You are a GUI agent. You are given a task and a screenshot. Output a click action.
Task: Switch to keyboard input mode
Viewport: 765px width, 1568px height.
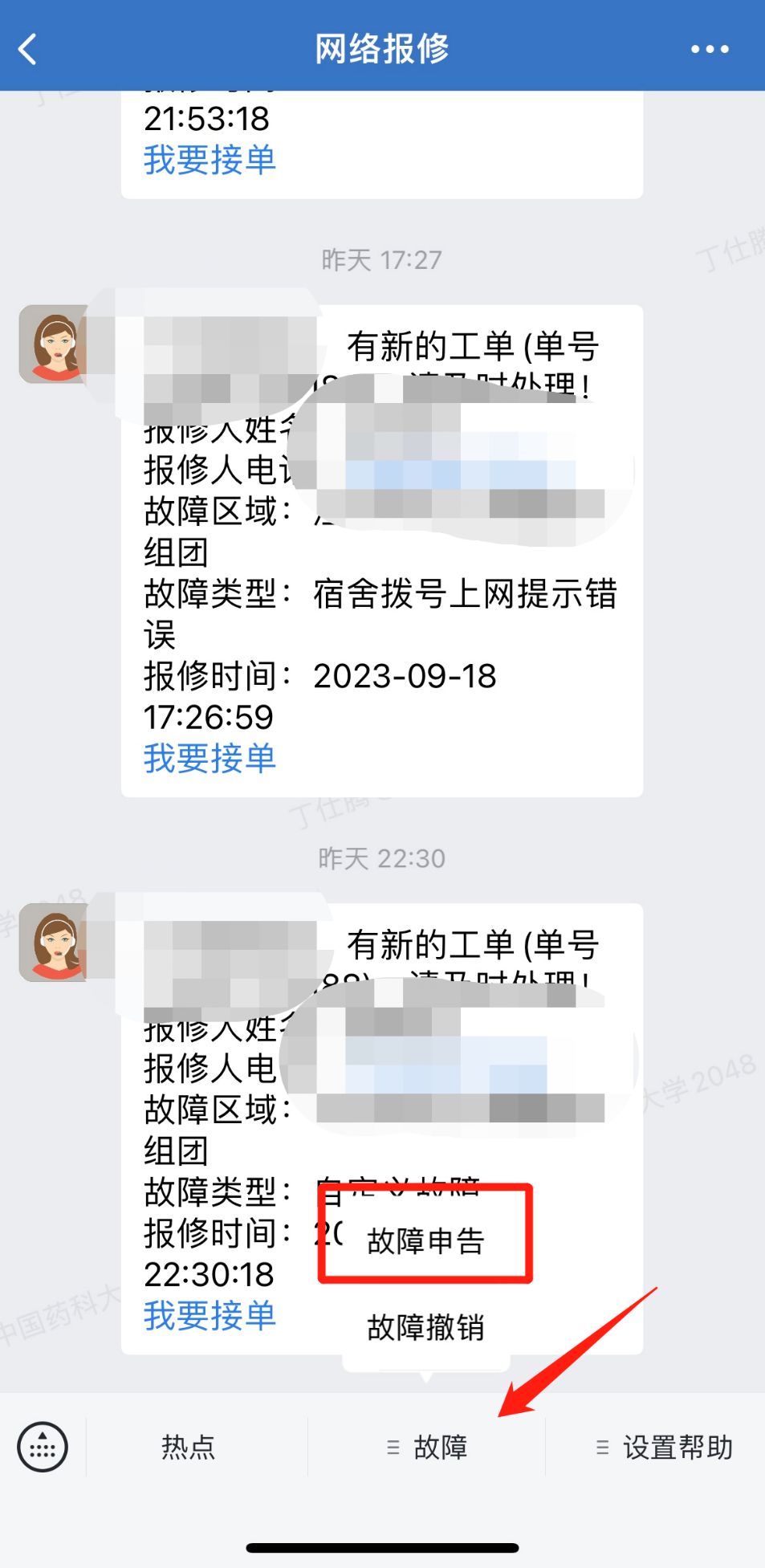(43, 1447)
